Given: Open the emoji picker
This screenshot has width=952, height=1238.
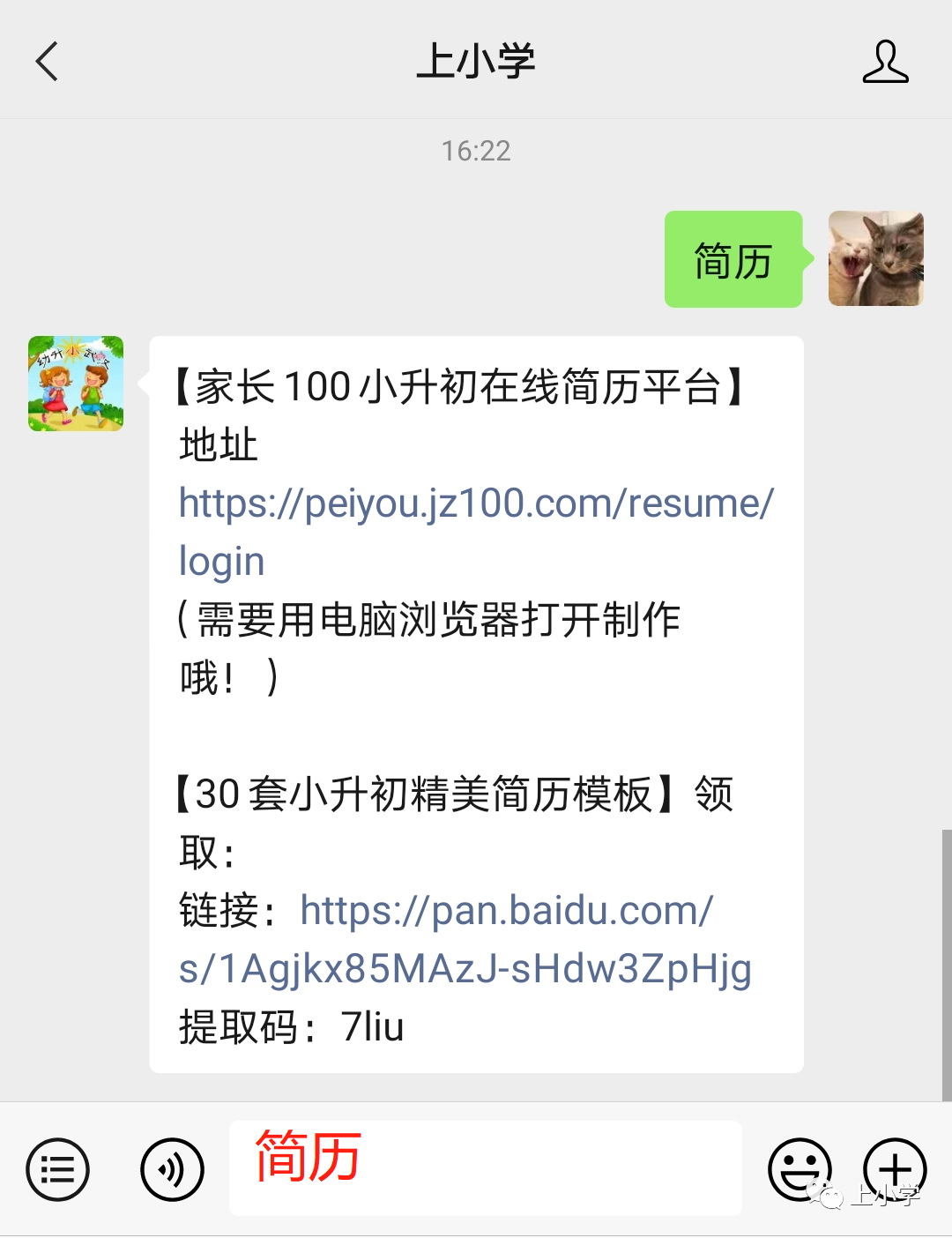Looking at the screenshot, I should [x=799, y=1170].
